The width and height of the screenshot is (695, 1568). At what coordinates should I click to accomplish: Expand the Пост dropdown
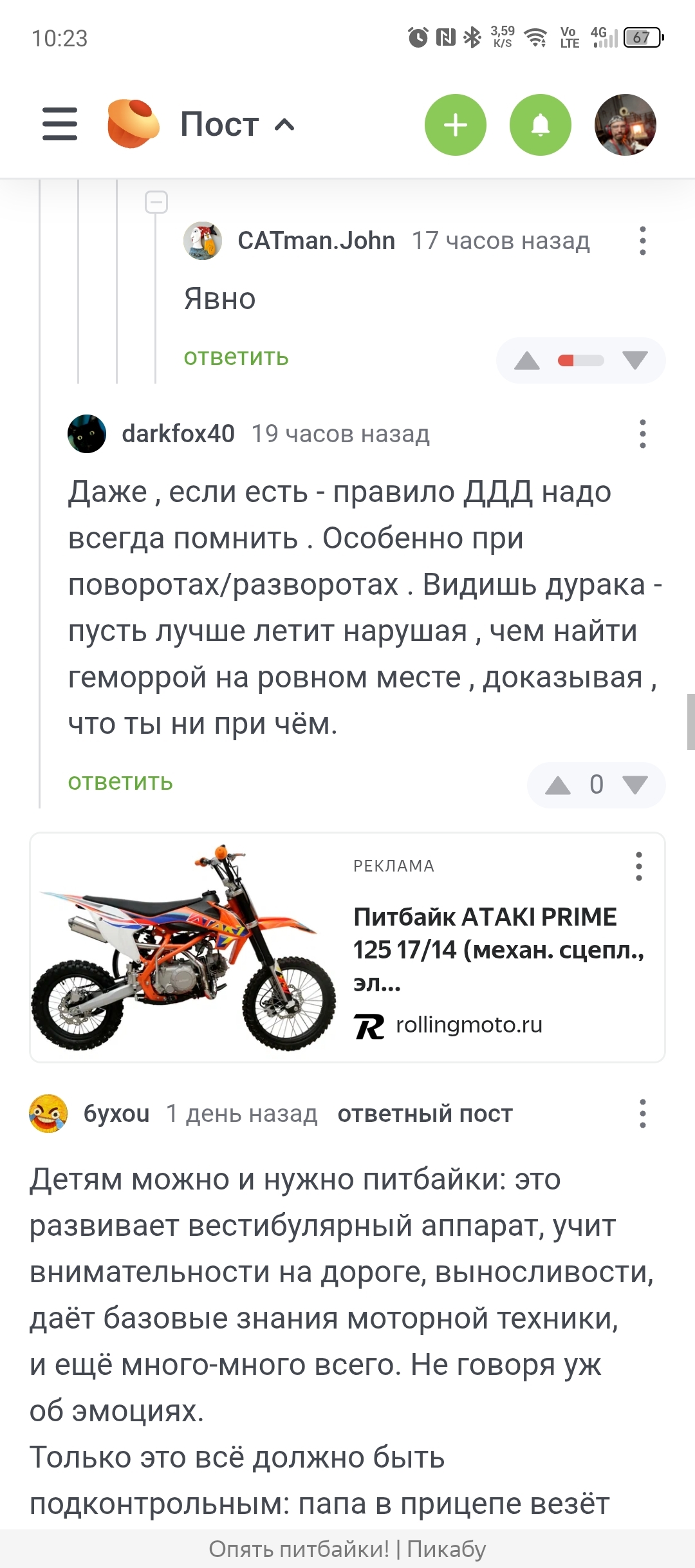pos(237,124)
